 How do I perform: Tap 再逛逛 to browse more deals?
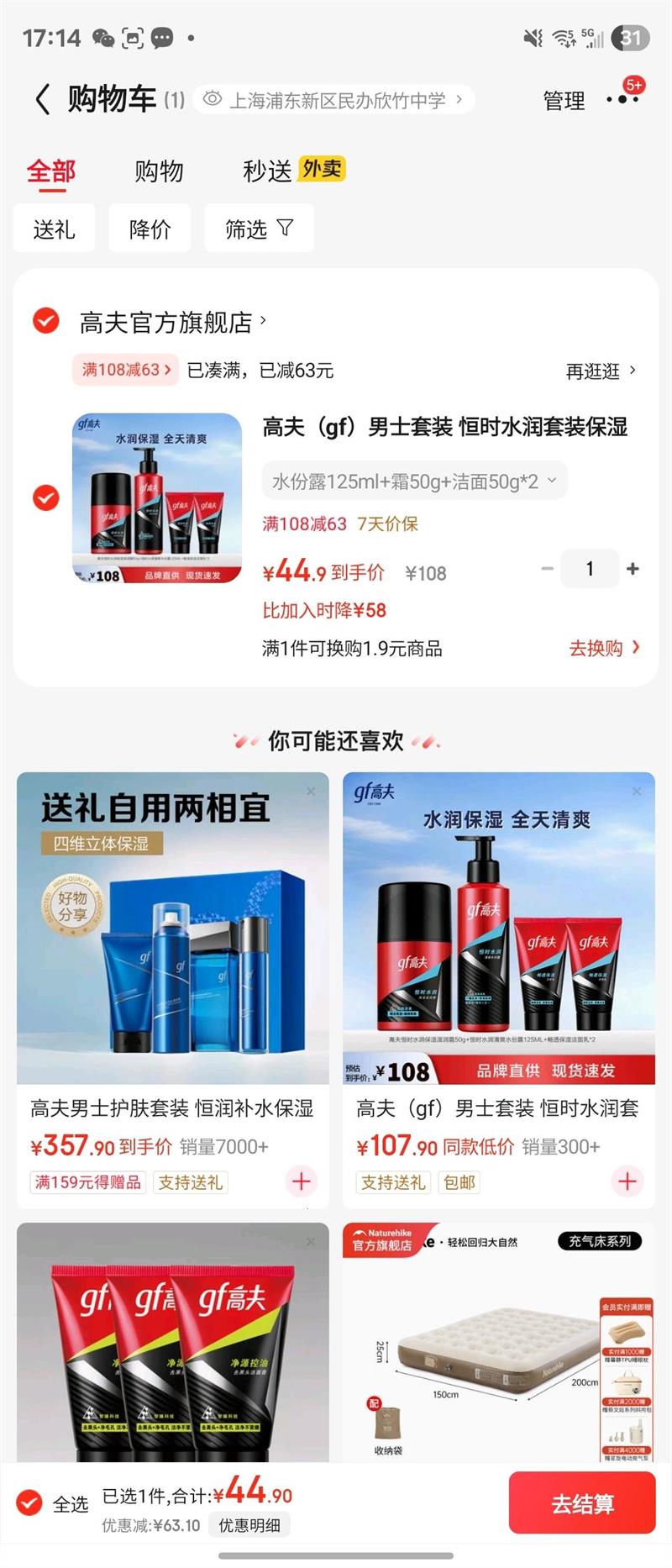(600, 371)
